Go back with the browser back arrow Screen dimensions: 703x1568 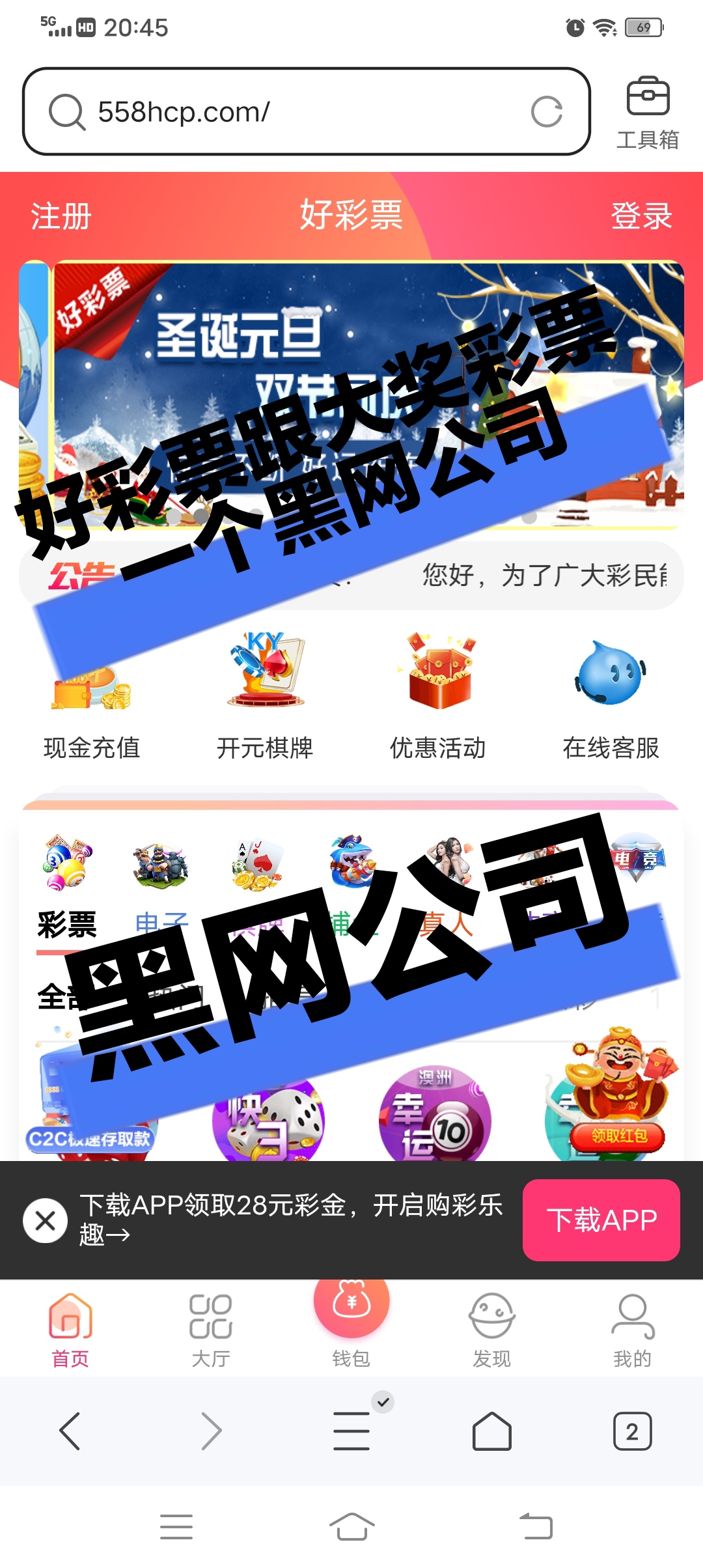click(x=70, y=1431)
